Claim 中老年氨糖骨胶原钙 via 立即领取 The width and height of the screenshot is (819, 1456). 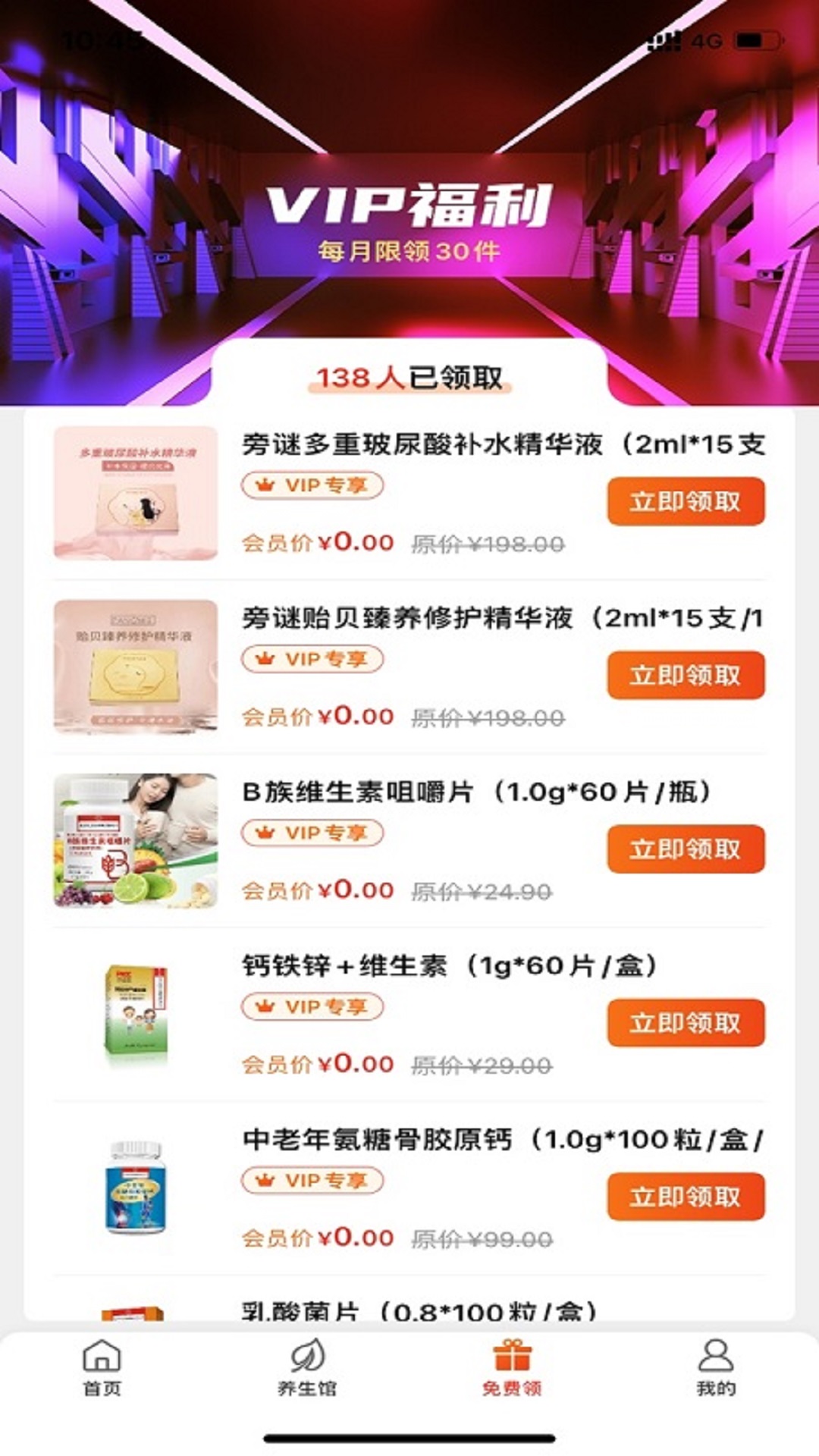685,1196
